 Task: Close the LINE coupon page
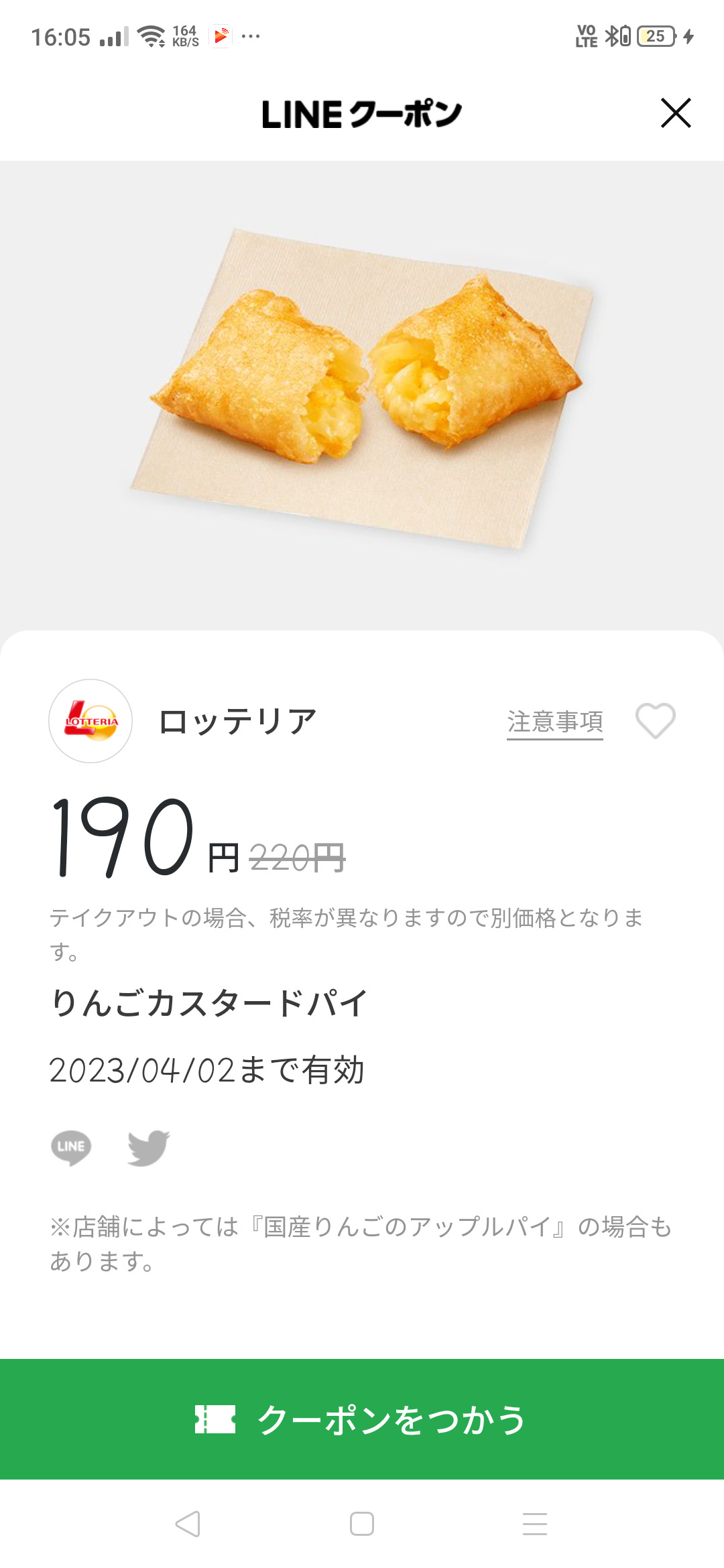click(x=676, y=113)
